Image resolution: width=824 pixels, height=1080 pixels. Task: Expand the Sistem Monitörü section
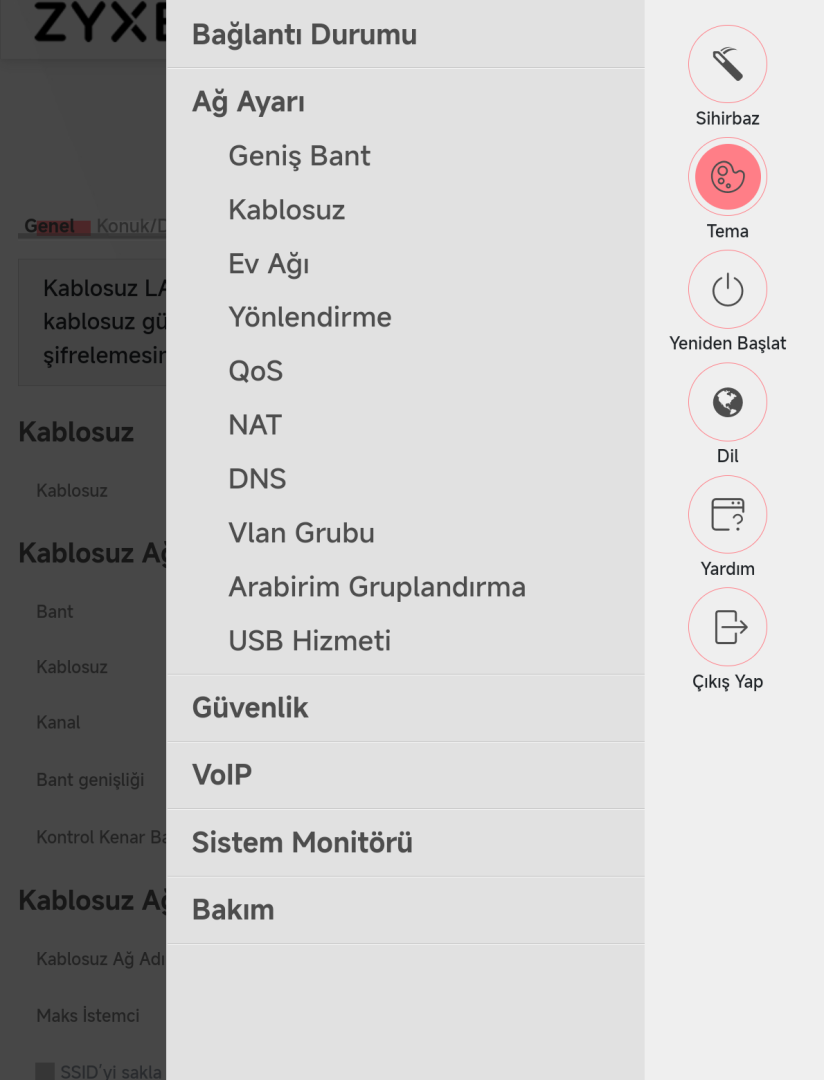click(302, 843)
